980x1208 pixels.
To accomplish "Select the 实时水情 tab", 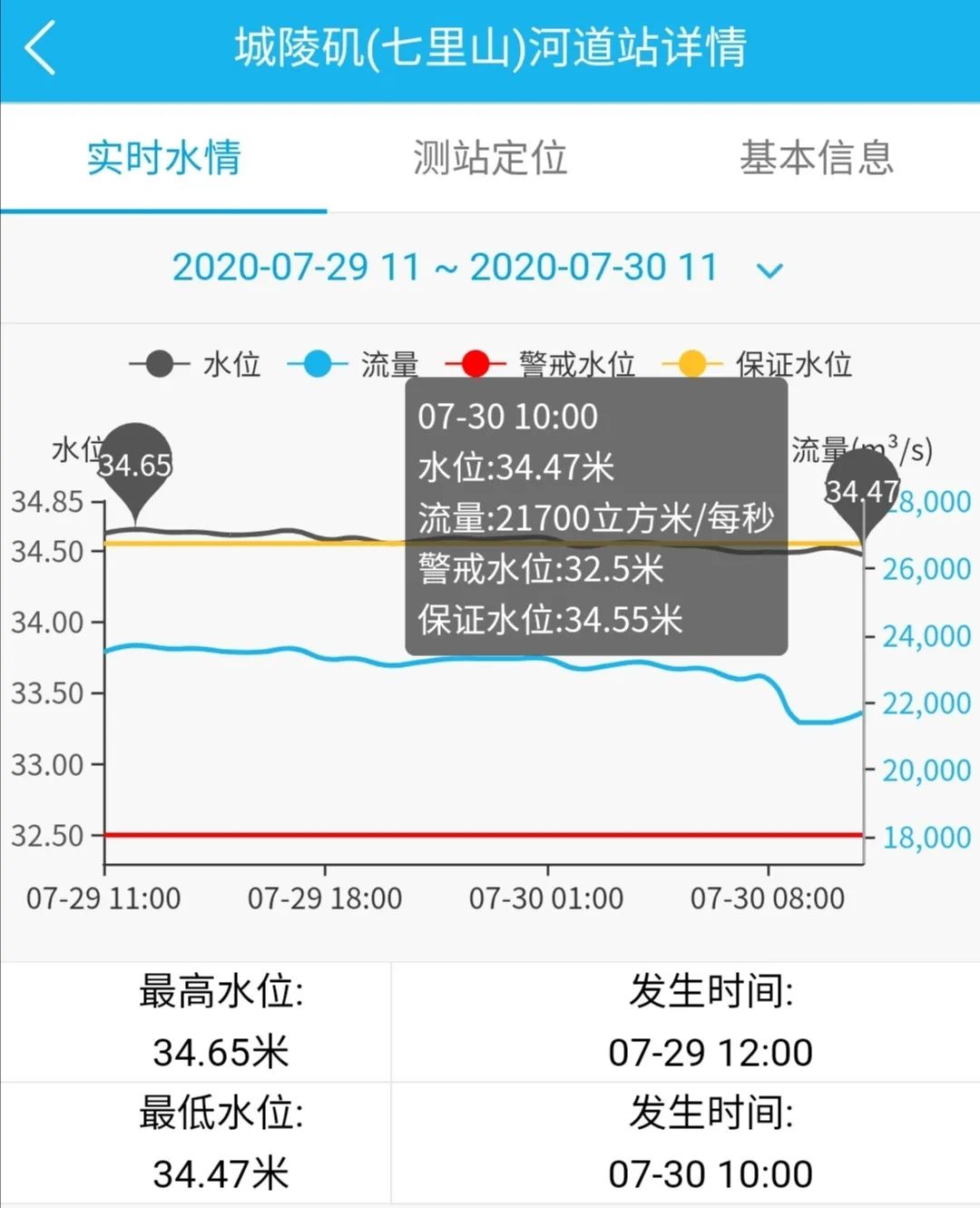I will (x=163, y=158).
